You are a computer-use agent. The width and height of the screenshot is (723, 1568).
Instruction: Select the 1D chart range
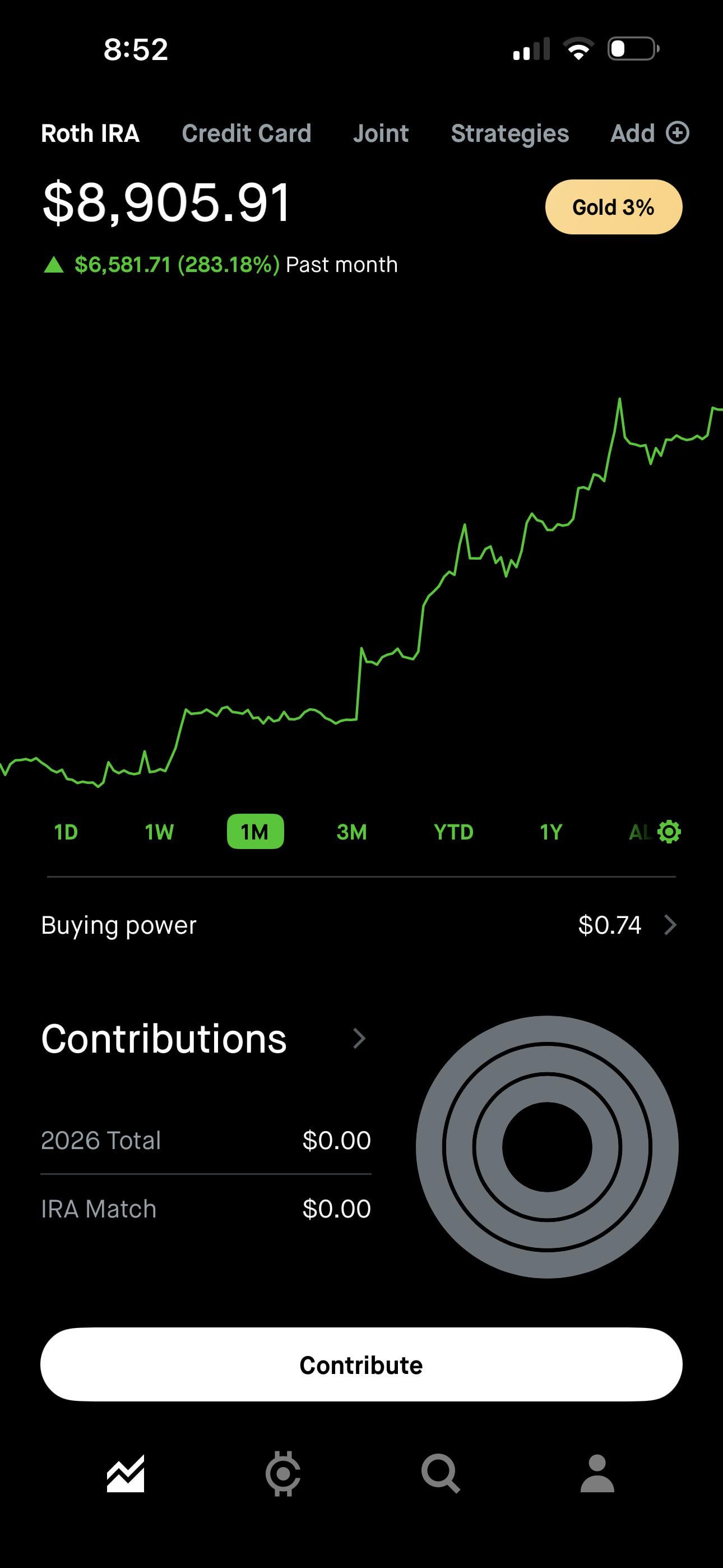pos(66,832)
